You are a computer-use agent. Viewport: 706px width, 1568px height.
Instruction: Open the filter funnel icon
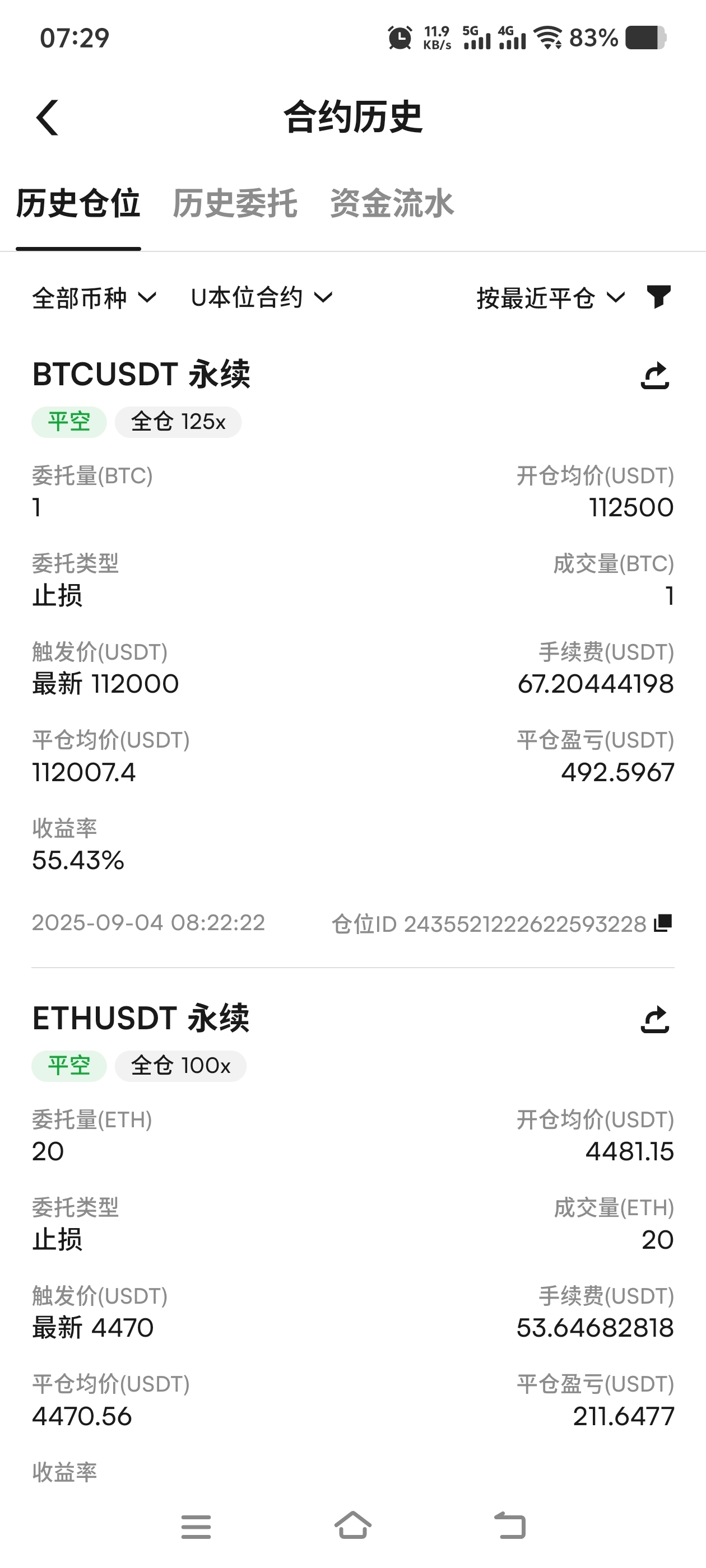(658, 297)
